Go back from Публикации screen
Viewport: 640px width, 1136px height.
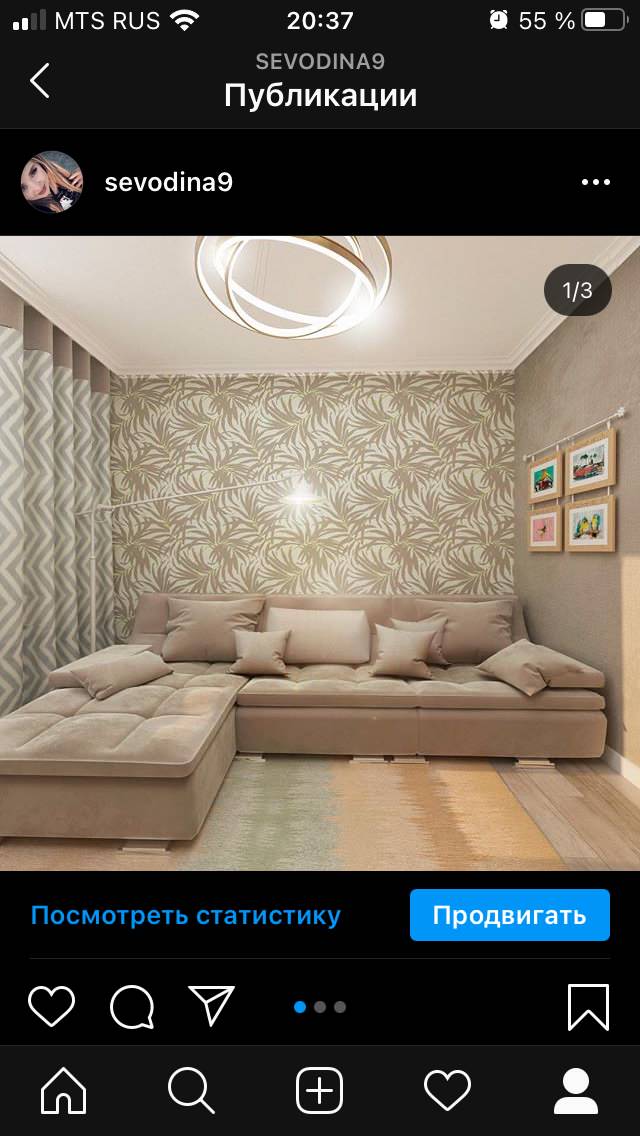[x=39, y=80]
